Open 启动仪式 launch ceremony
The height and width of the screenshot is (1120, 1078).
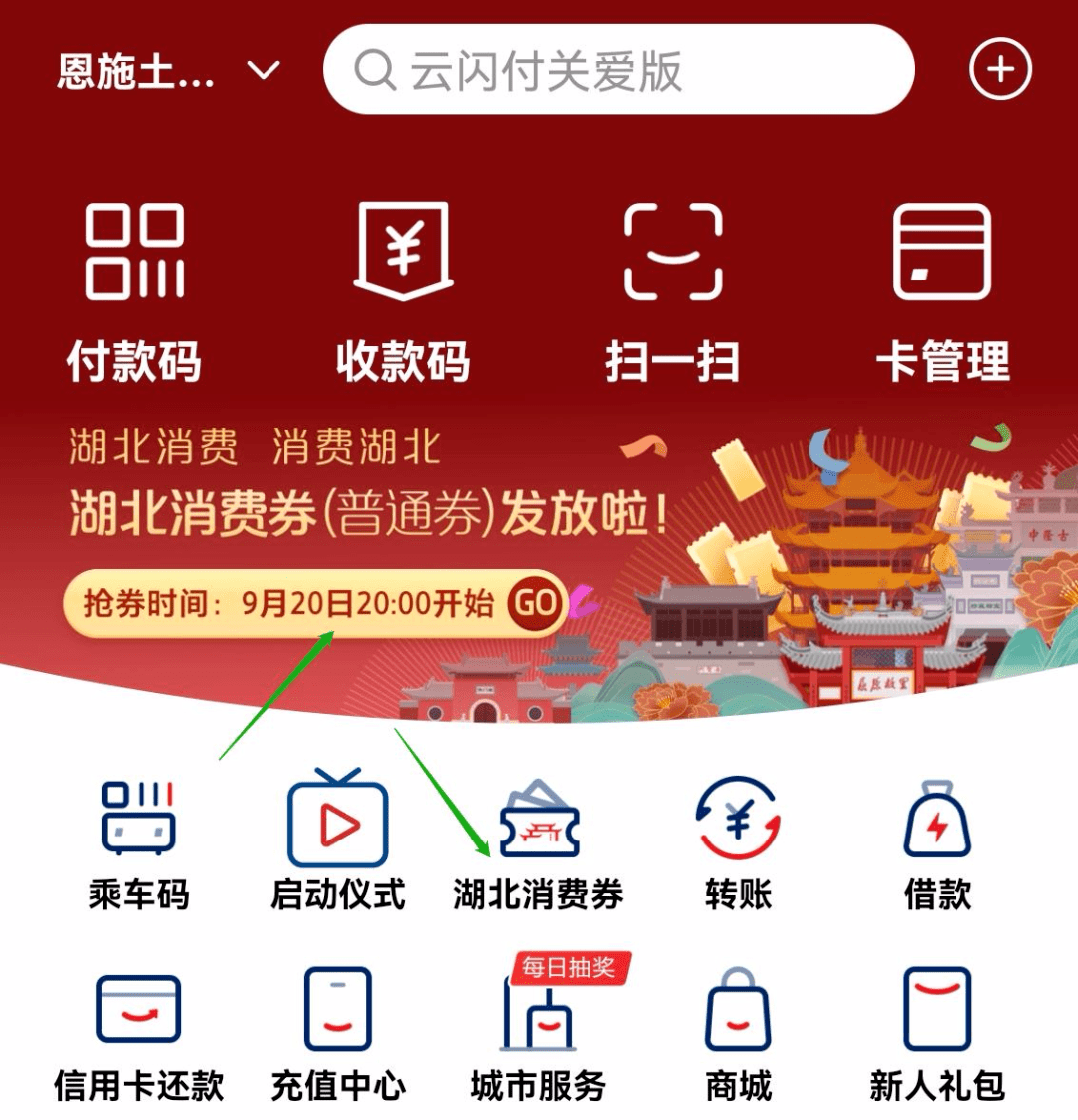pyautogui.click(x=338, y=843)
